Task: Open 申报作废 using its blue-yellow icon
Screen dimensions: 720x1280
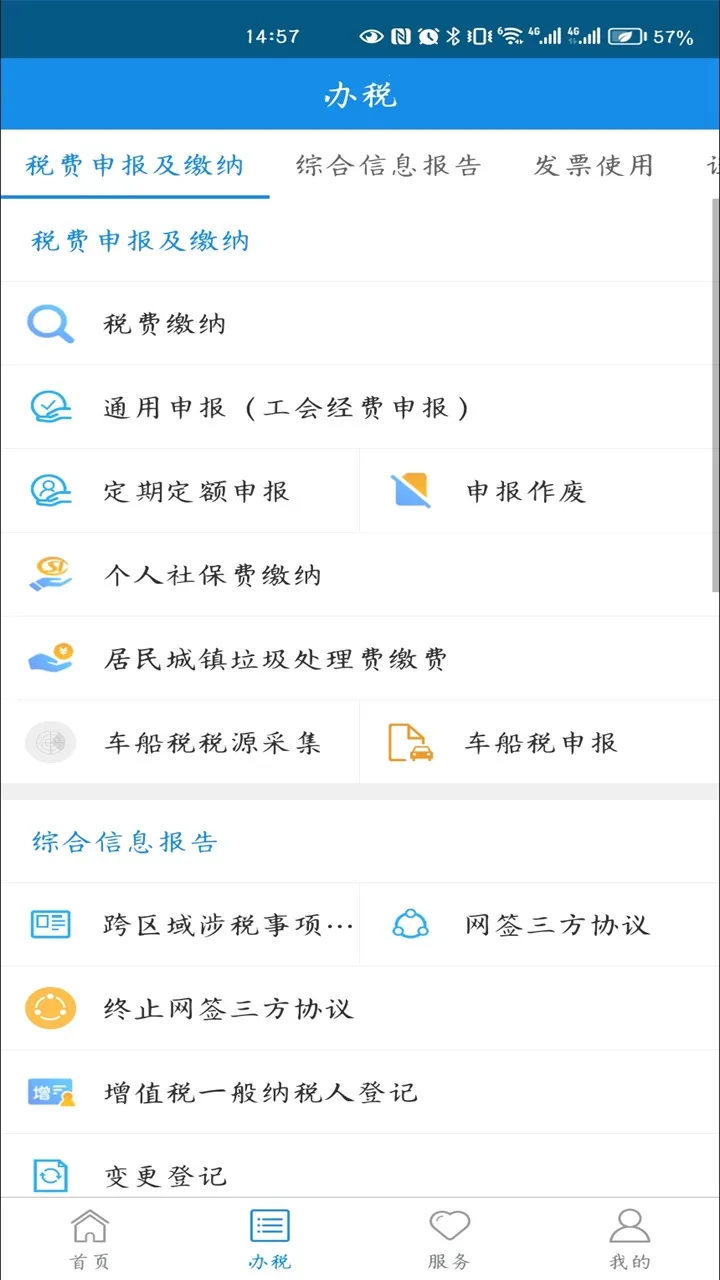Action: 410,491
